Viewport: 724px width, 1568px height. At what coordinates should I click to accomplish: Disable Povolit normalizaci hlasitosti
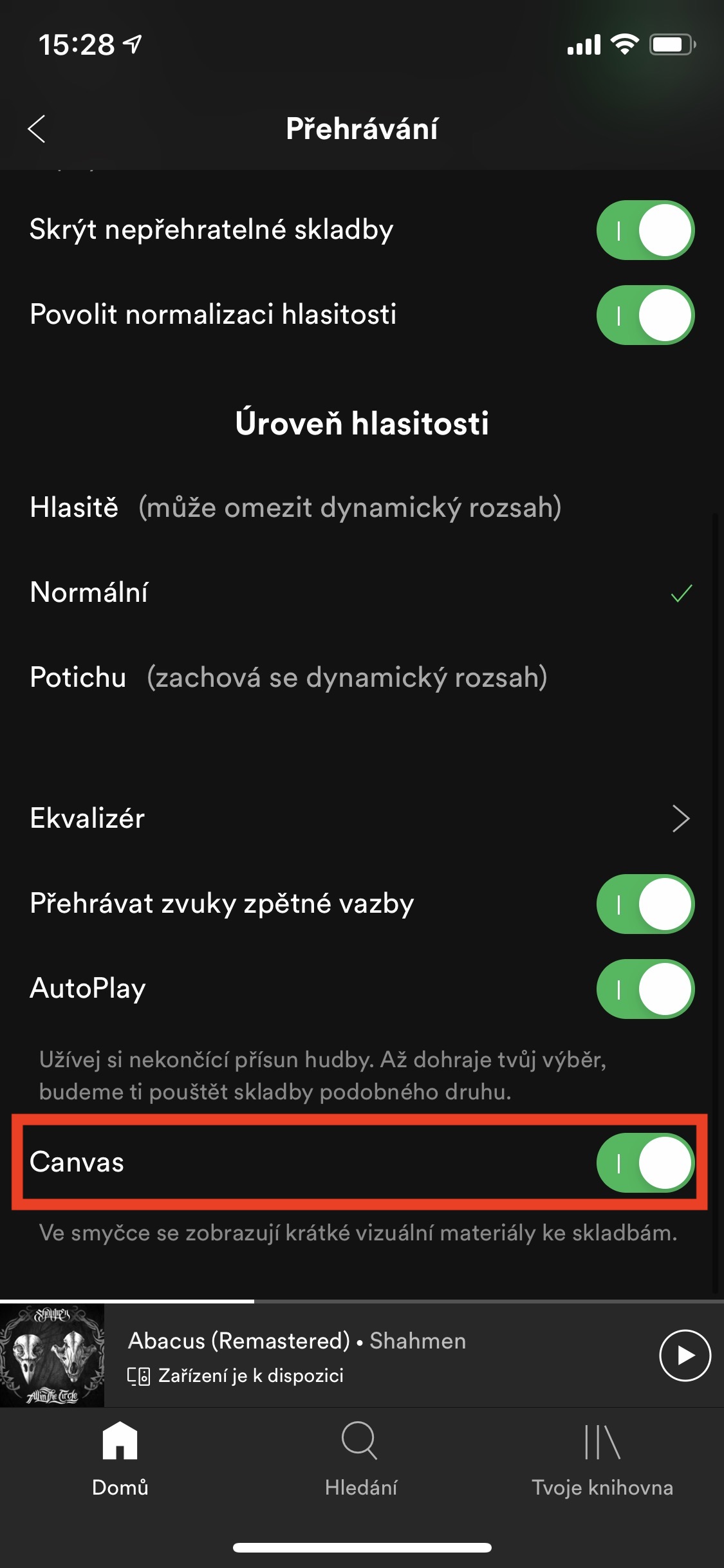645,315
